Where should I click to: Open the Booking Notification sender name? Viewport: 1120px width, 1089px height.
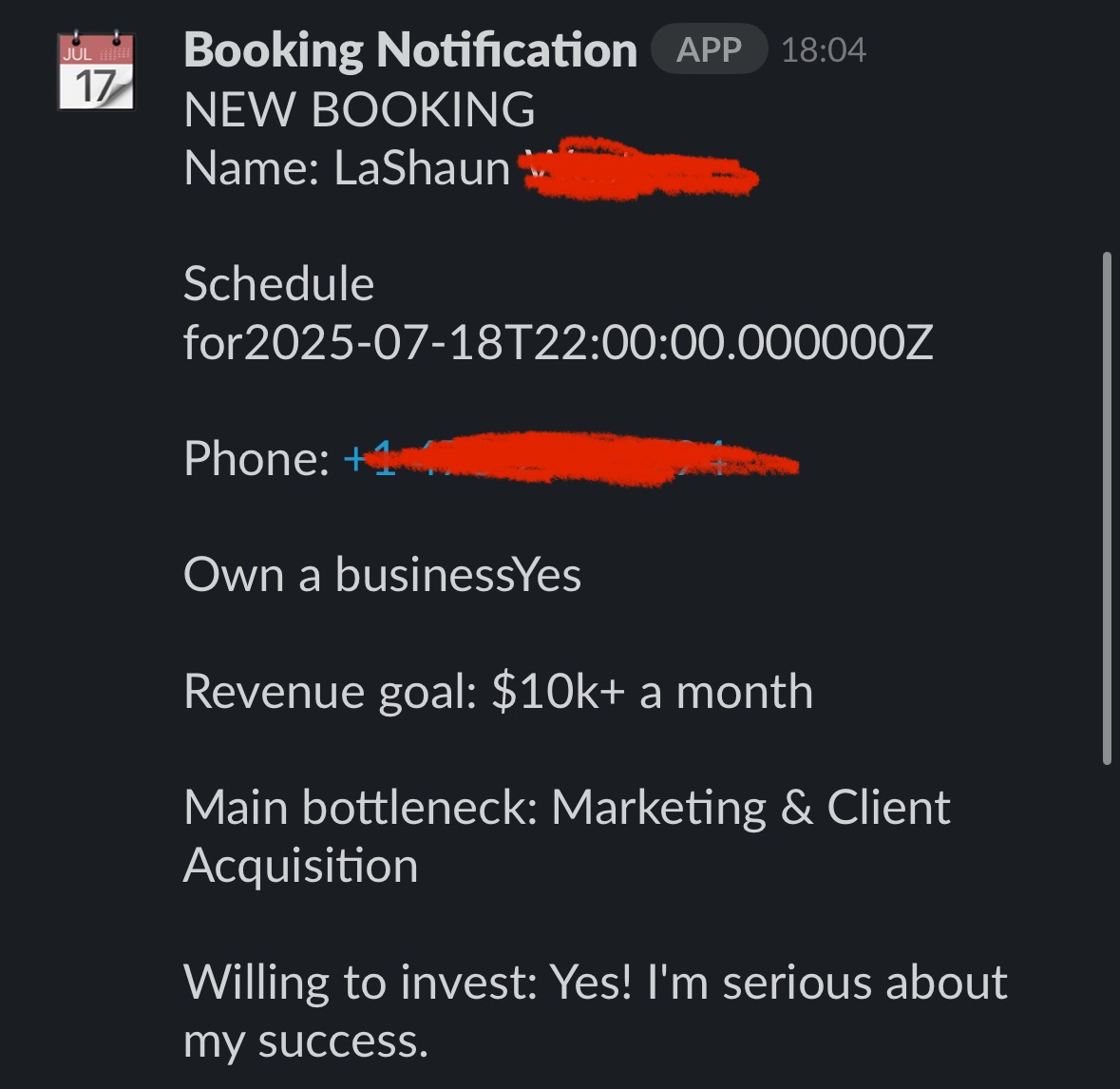coord(410,50)
